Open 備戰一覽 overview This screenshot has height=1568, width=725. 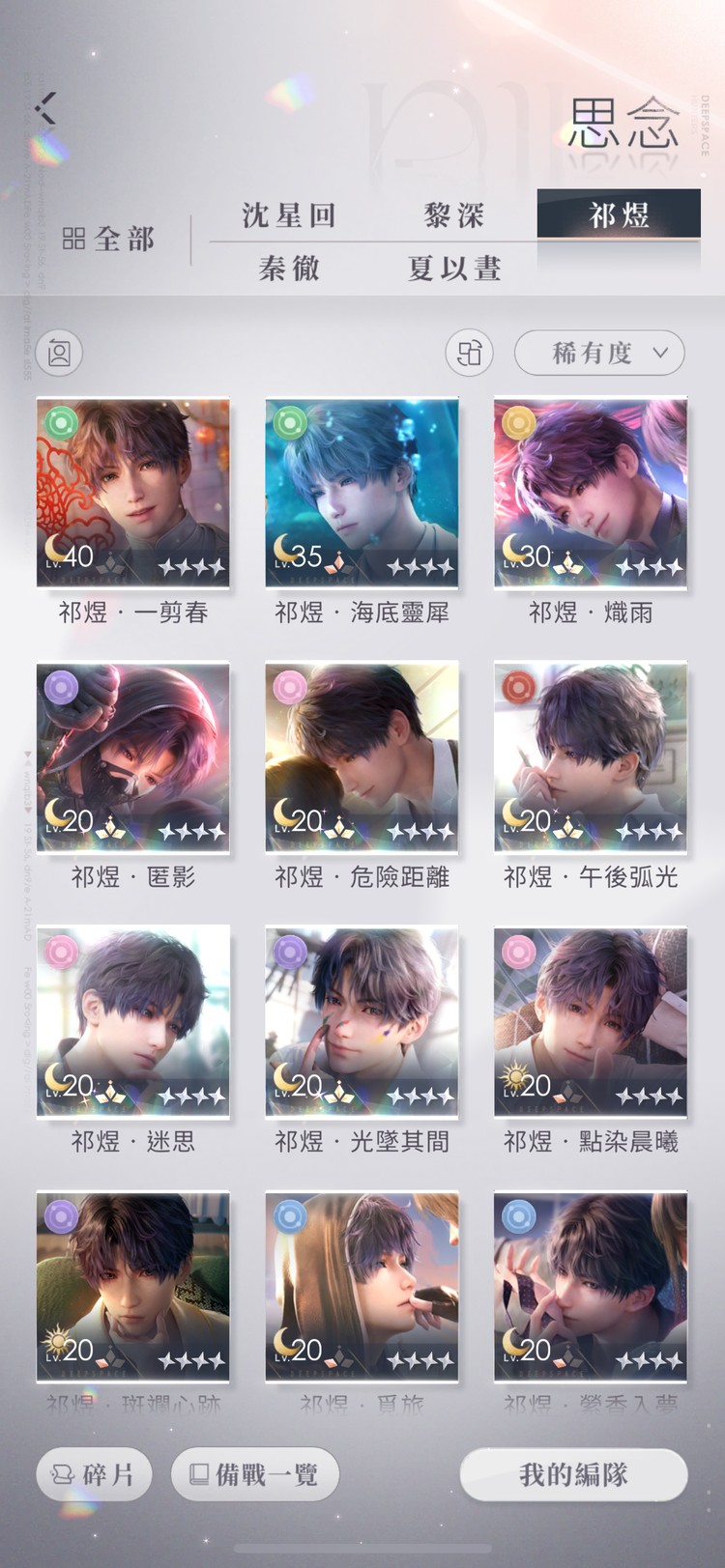[255, 1474]
